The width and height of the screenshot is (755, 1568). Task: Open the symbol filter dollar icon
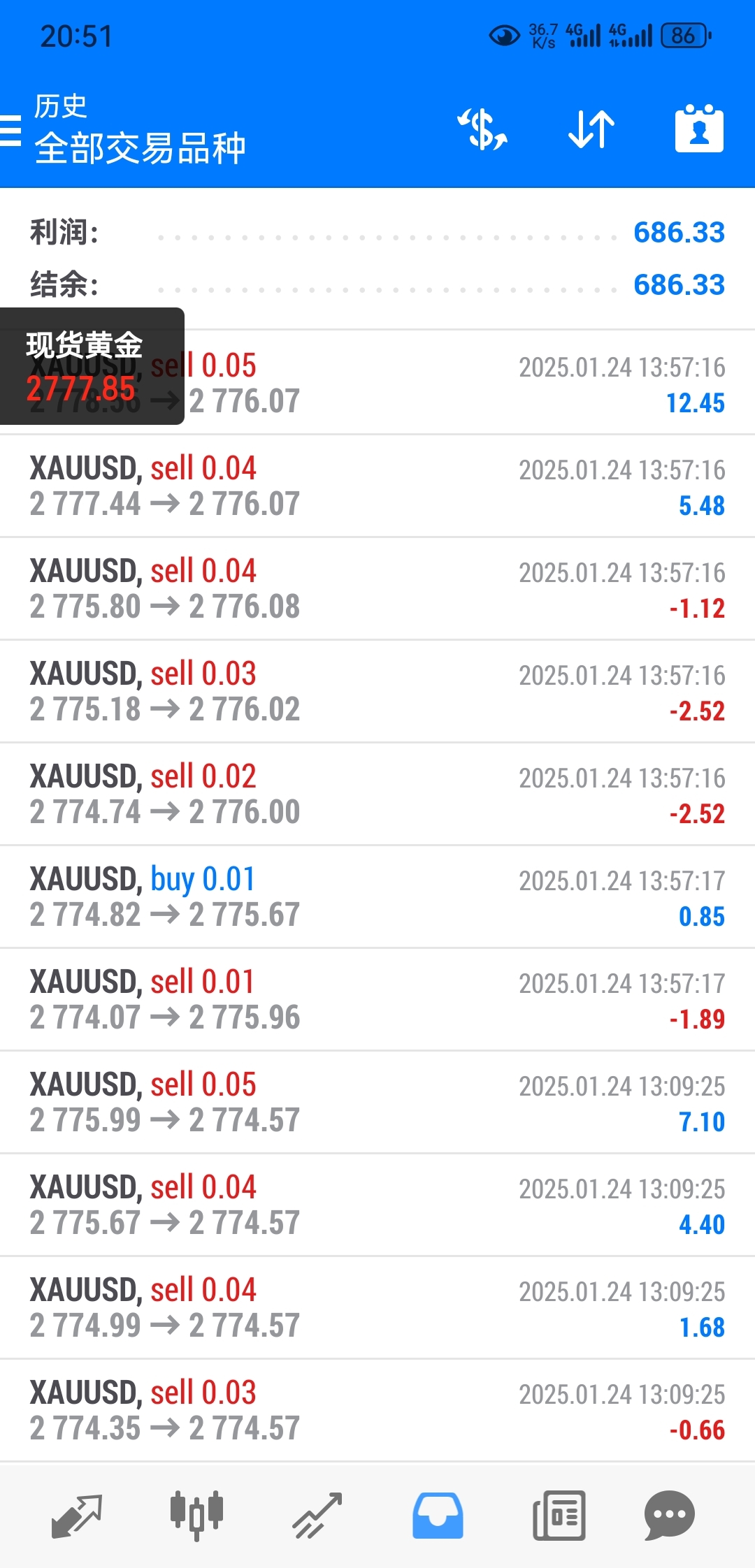click(482, 129)
